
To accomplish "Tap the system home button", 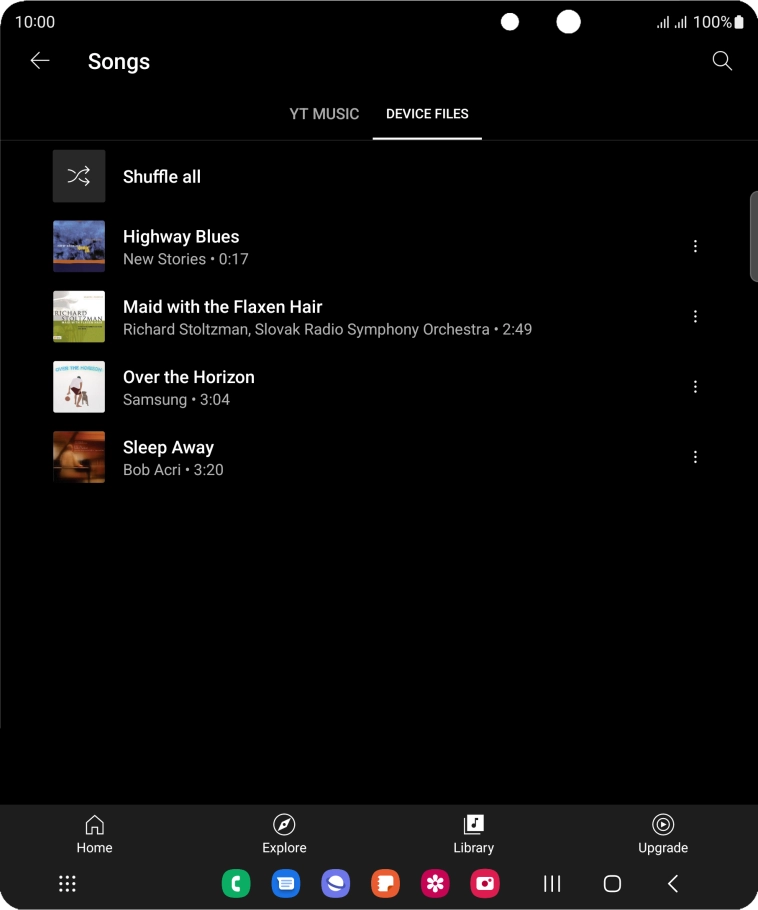I will pyautogui.click(x=612, y=884).
